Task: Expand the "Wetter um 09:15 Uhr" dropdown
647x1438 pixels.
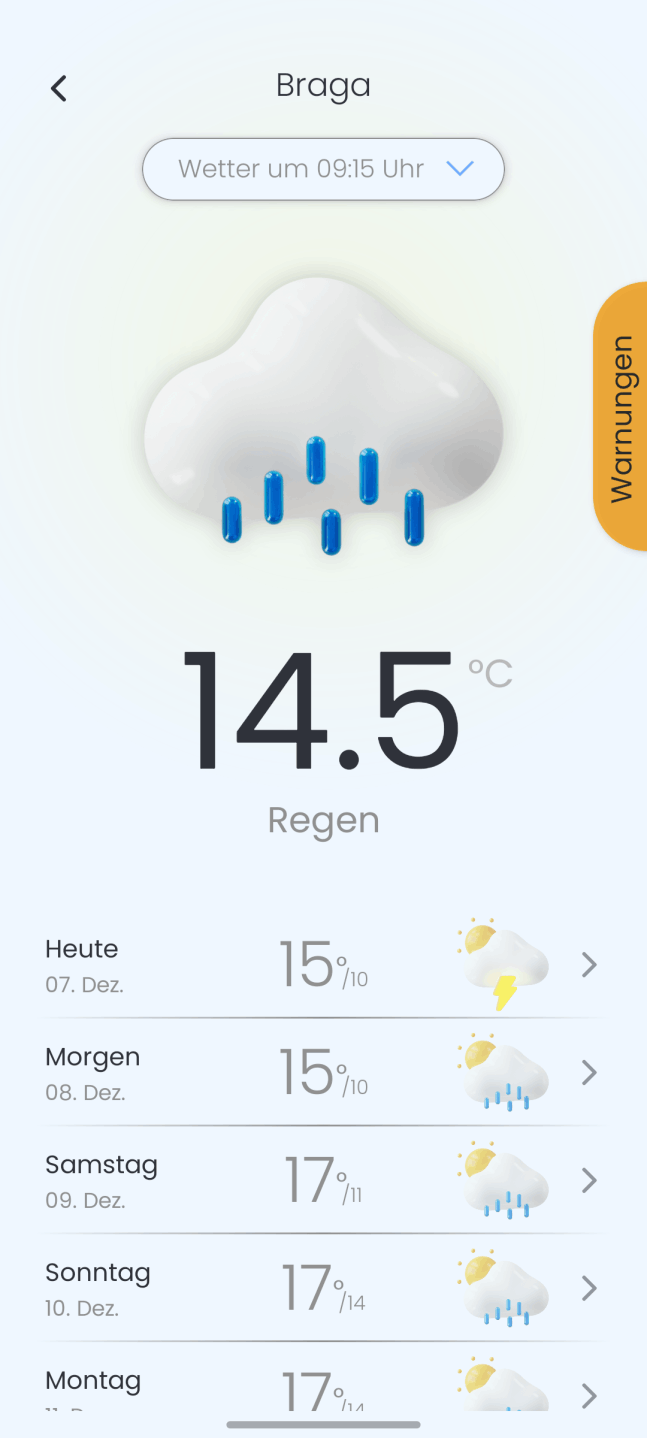Action: [x=323, y=169]
